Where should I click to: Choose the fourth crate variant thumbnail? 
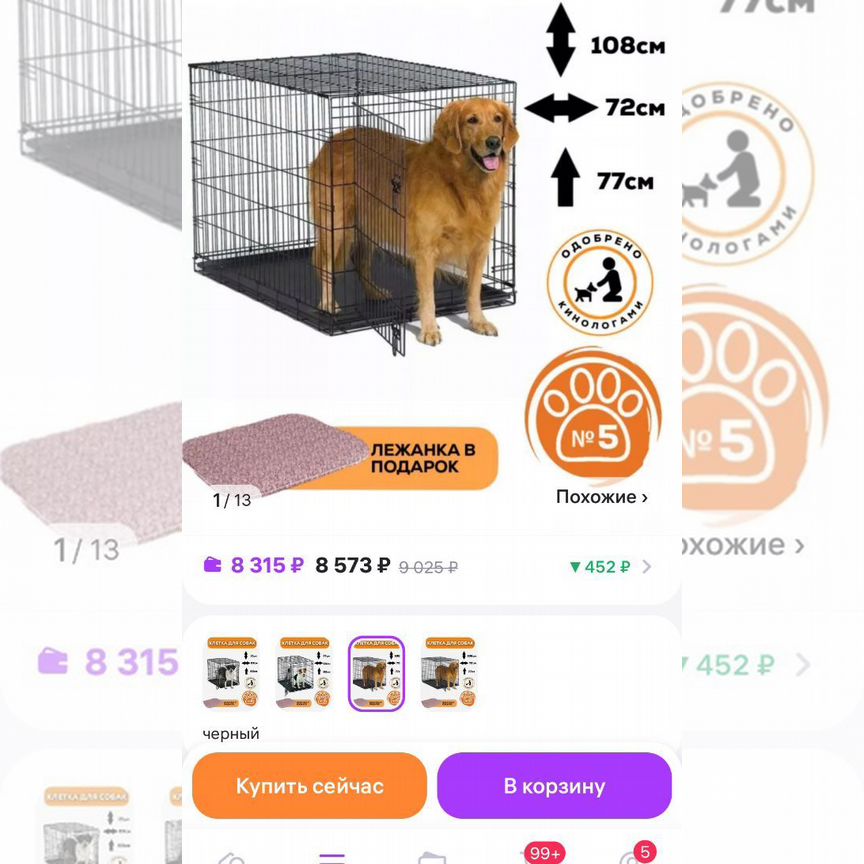coord(448,673)
